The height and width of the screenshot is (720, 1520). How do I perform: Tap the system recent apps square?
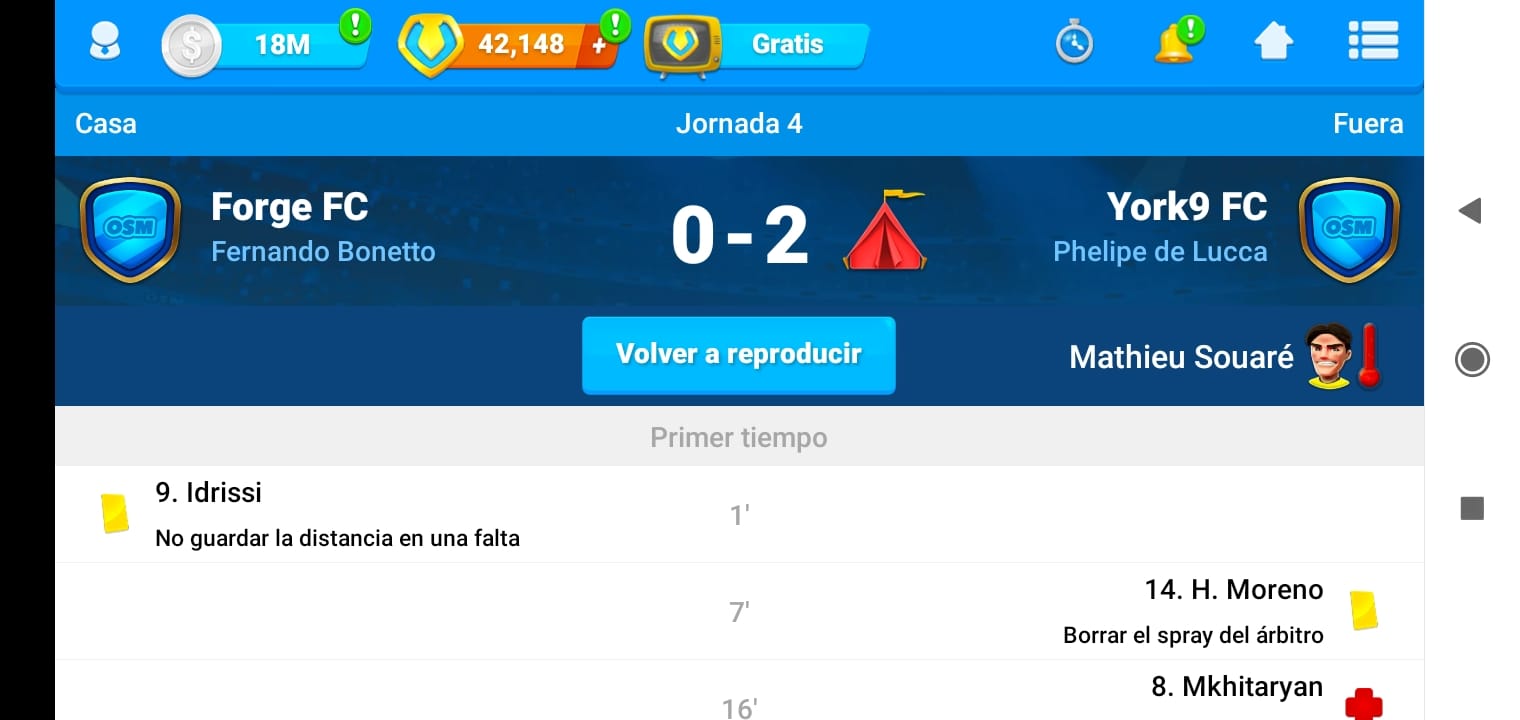(x=1471, y=509)
